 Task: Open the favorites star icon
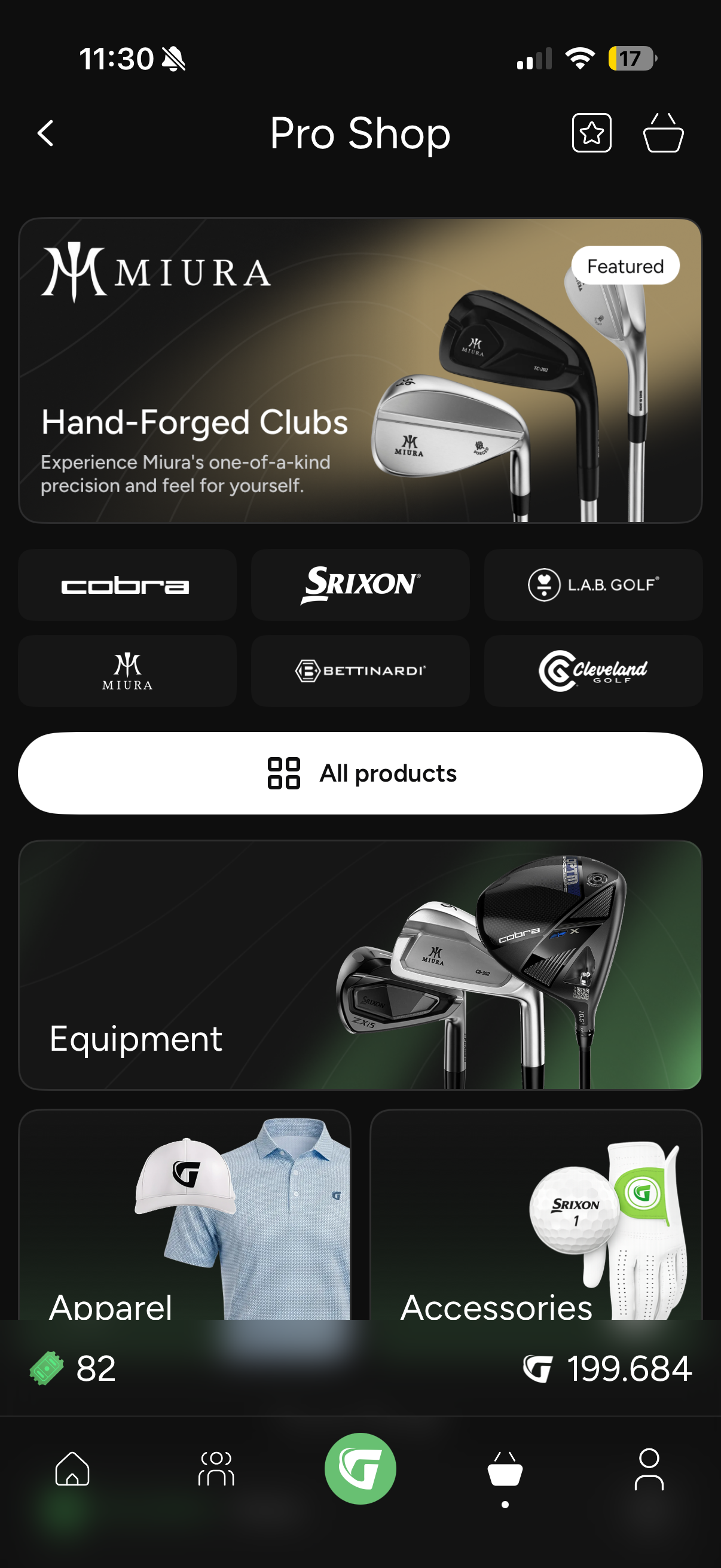tap(591, 133)
